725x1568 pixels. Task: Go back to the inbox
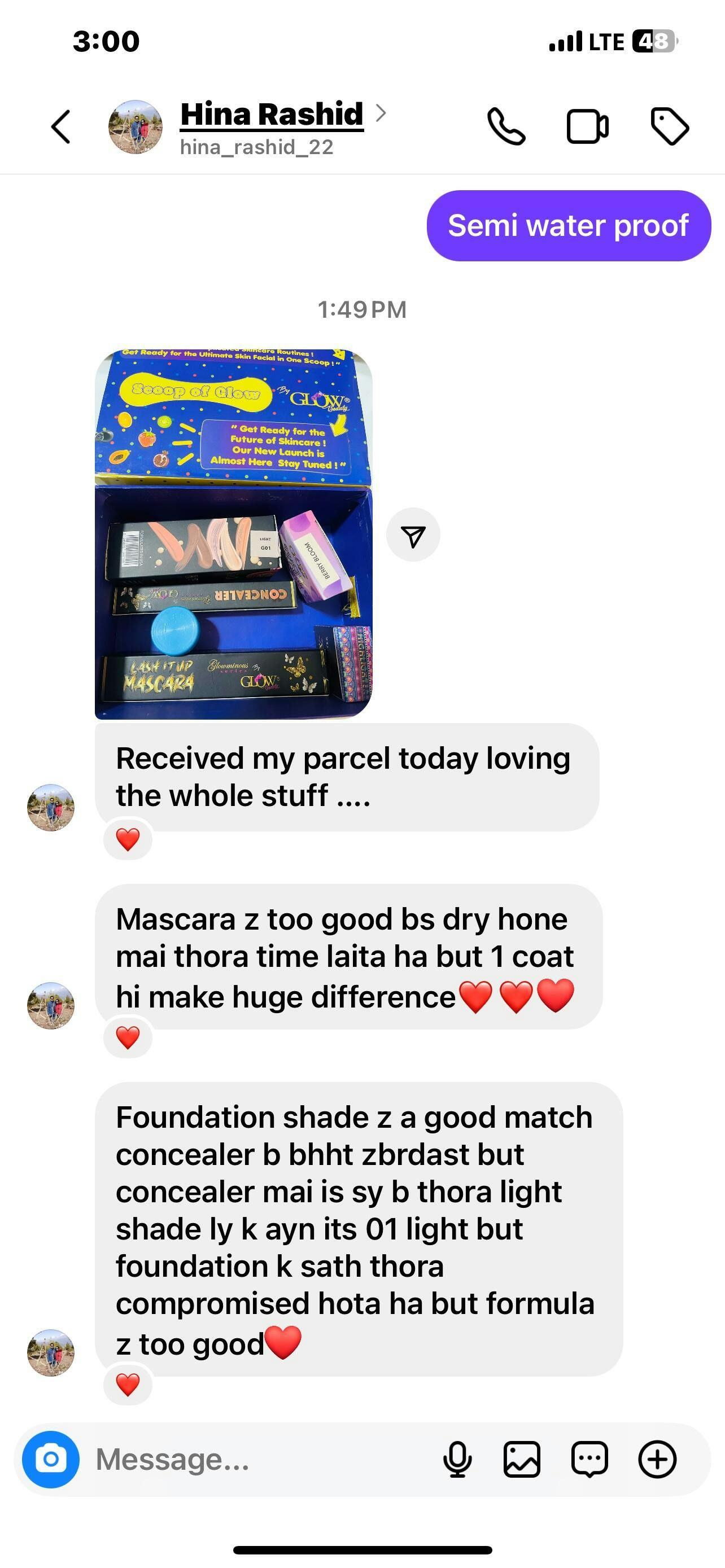[x=61, y=126]
